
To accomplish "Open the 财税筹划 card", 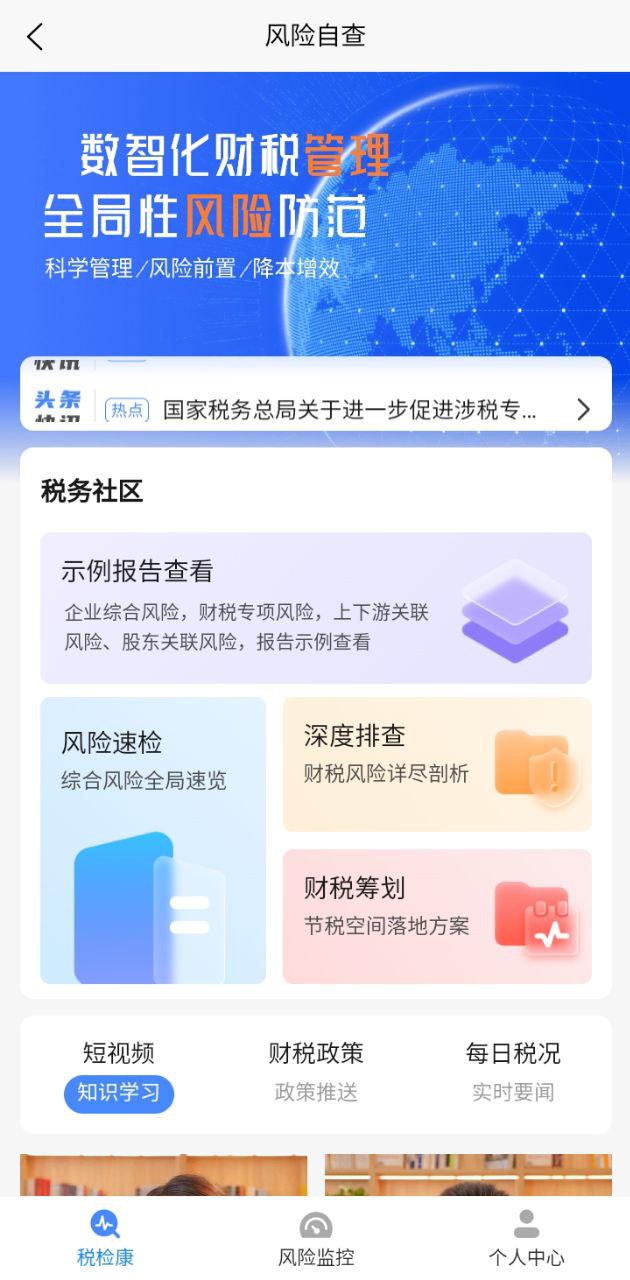I will tap(437, 916).
